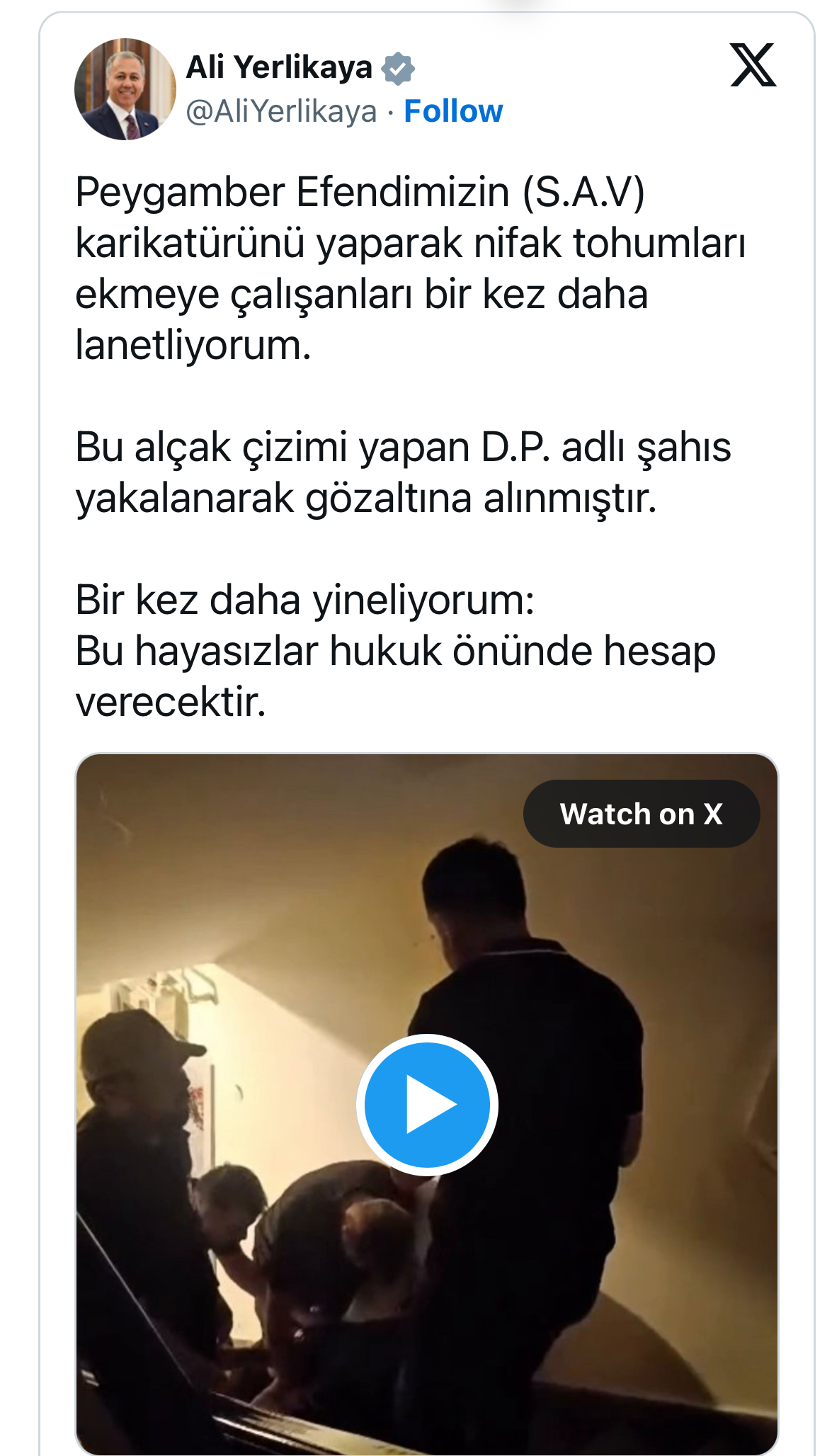Viewport: 832px width, 1456px height.
Task: Open the X logo link
Action: coord(753,65)
